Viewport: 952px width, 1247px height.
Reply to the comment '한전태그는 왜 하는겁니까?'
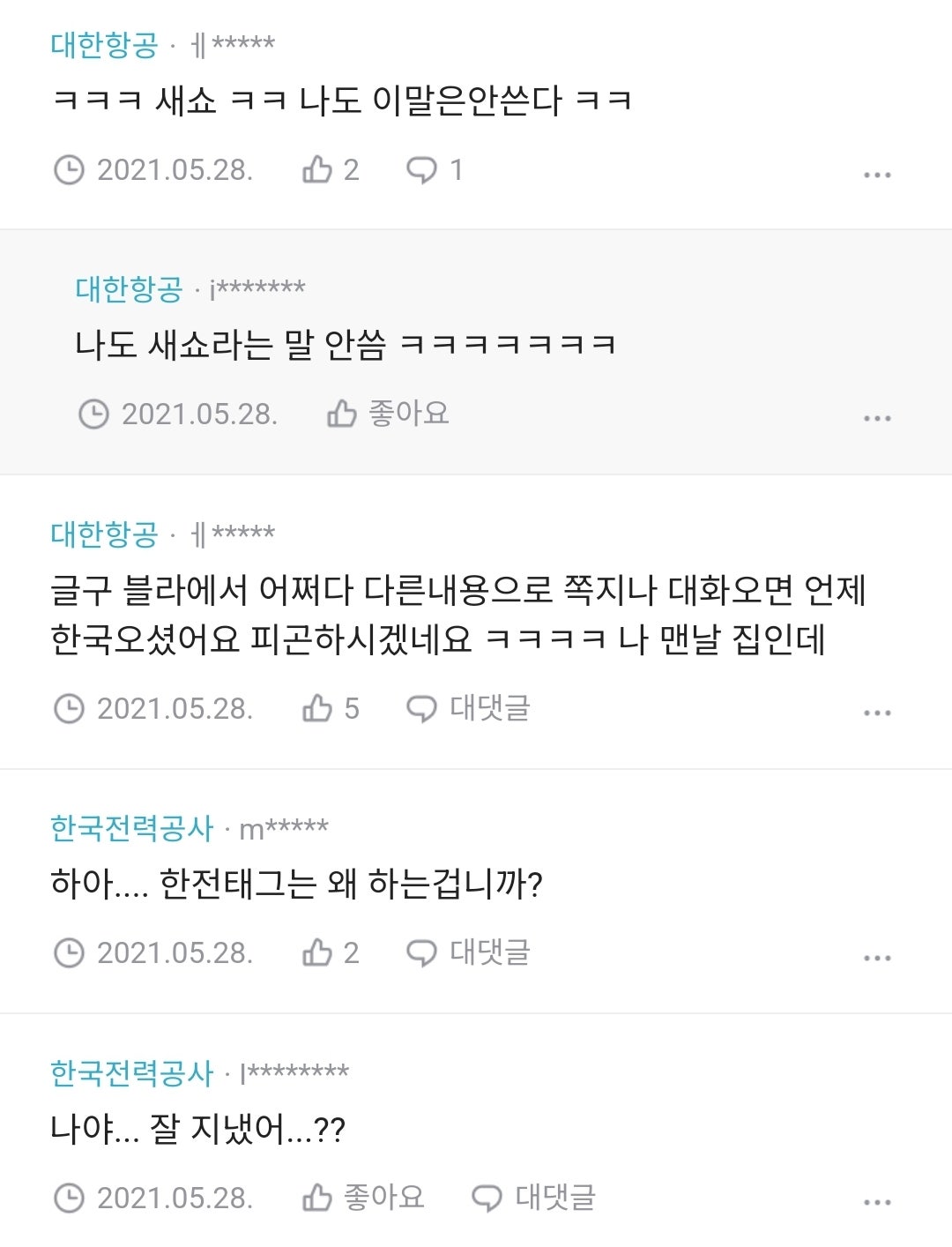click(467, 952)
